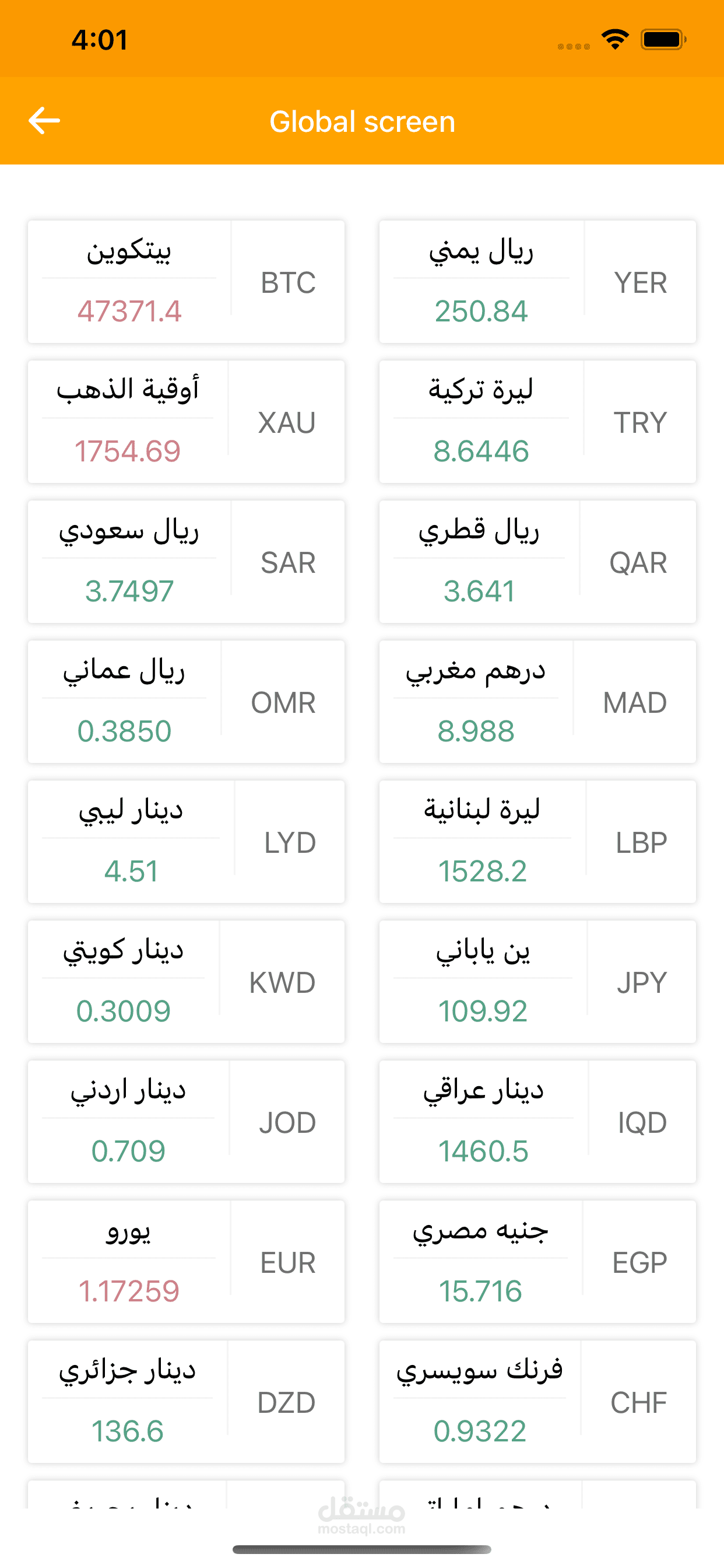Viewport: 724px width, 1568px height.
Task: Open the CHF Swiss franc card
Action: pos(537,1402)
